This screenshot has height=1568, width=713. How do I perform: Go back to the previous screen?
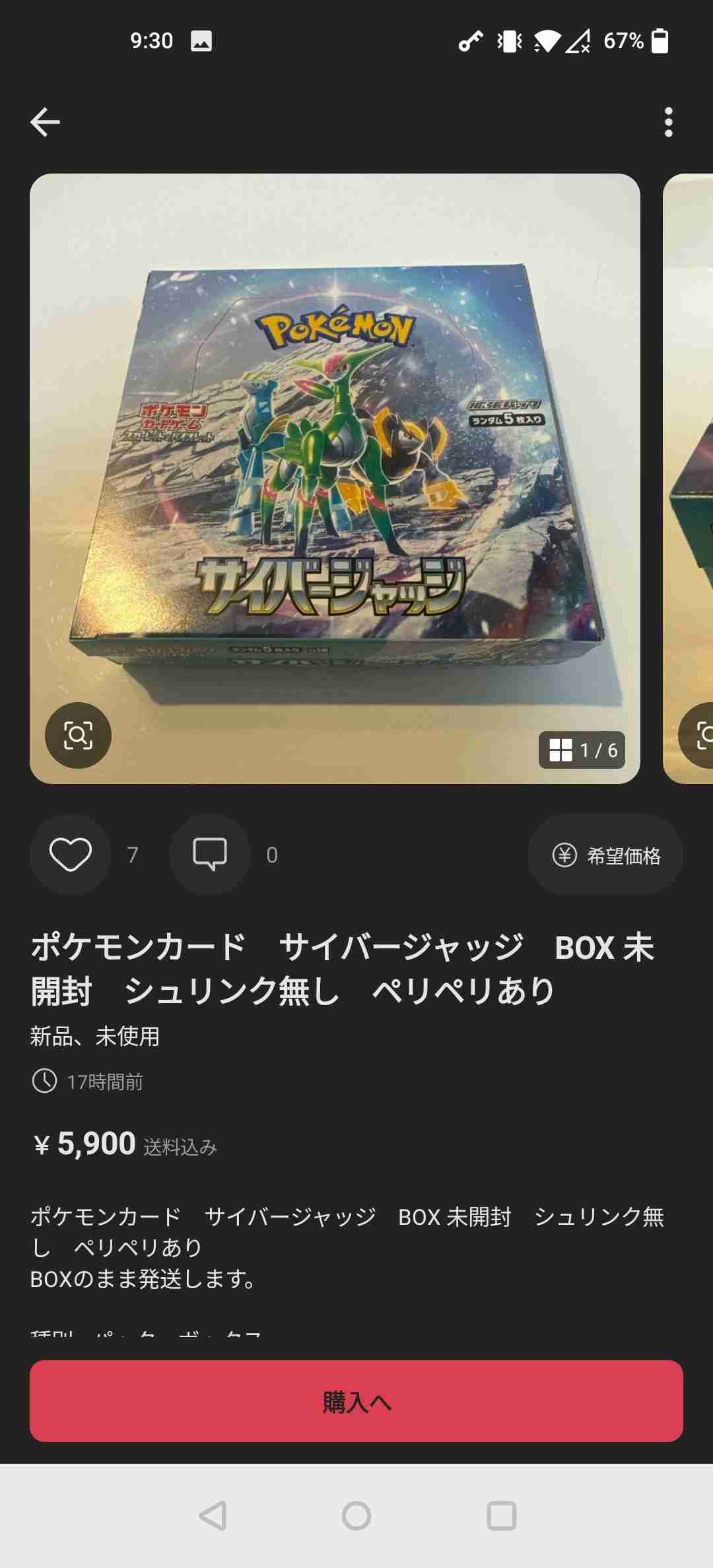[x=45, y=122]
